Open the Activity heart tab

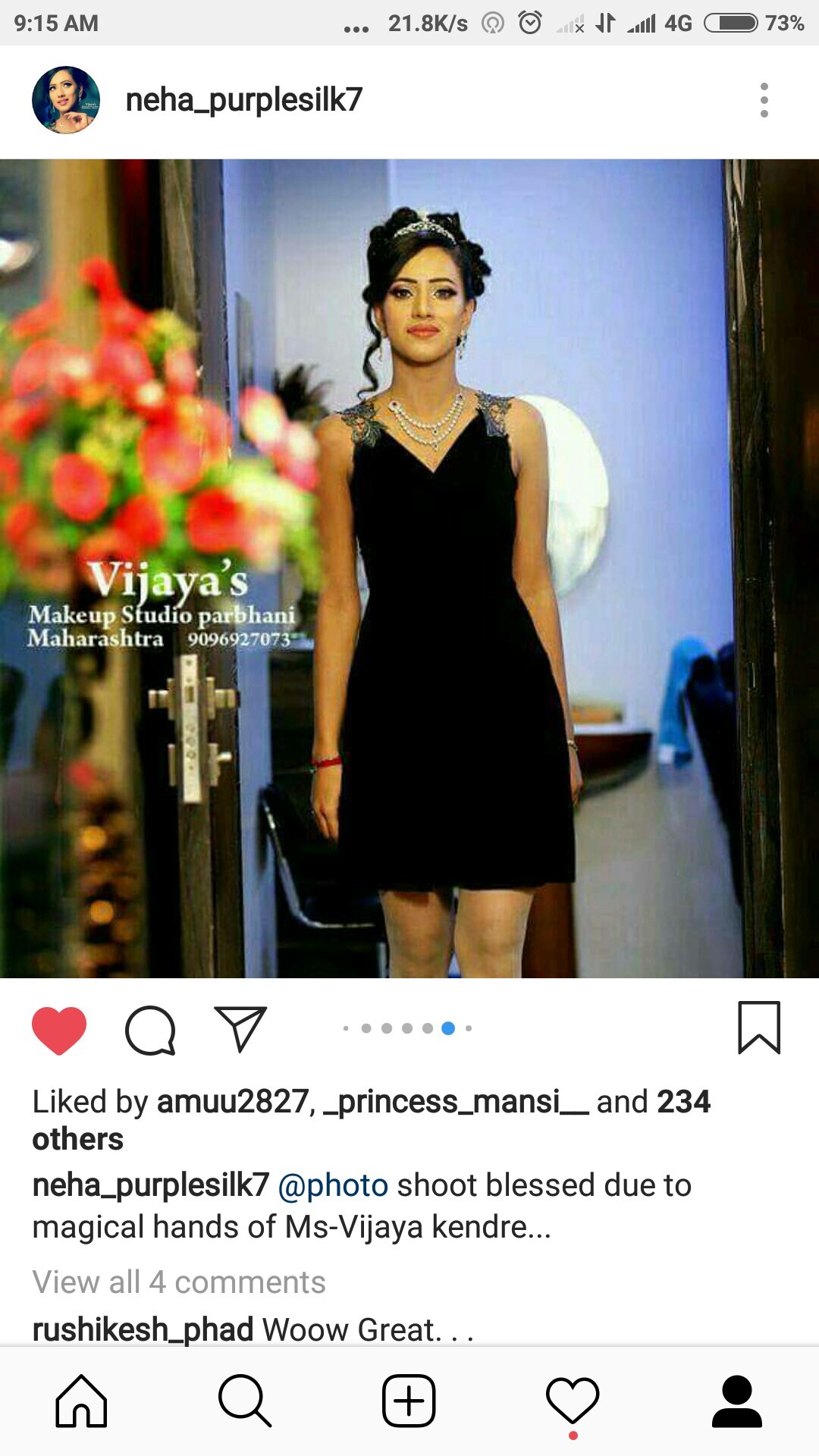pyautogui.click(x=573, y=1401)
